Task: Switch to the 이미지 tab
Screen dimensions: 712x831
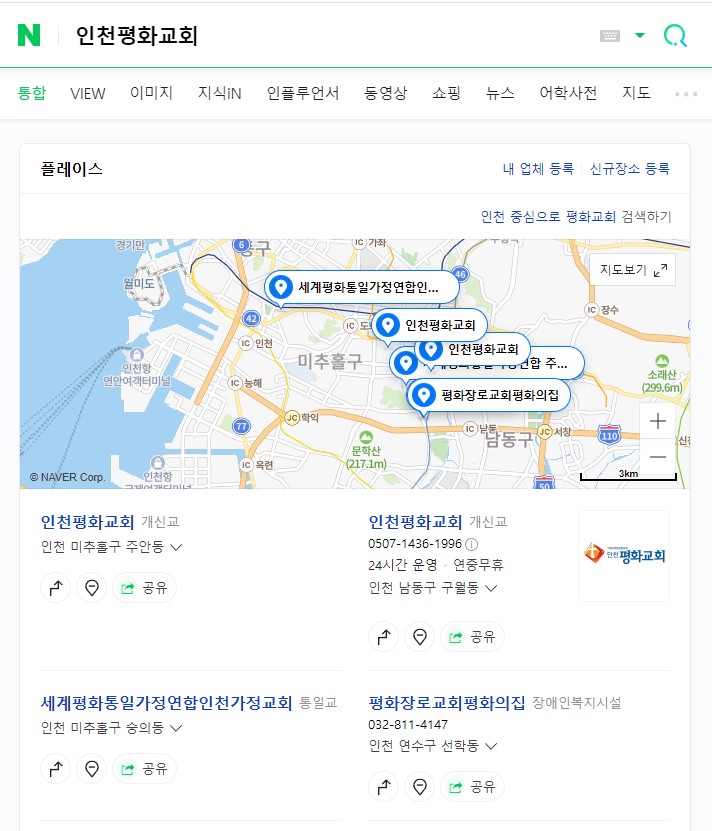Action: pyautogui.click(x=151, y=93)
